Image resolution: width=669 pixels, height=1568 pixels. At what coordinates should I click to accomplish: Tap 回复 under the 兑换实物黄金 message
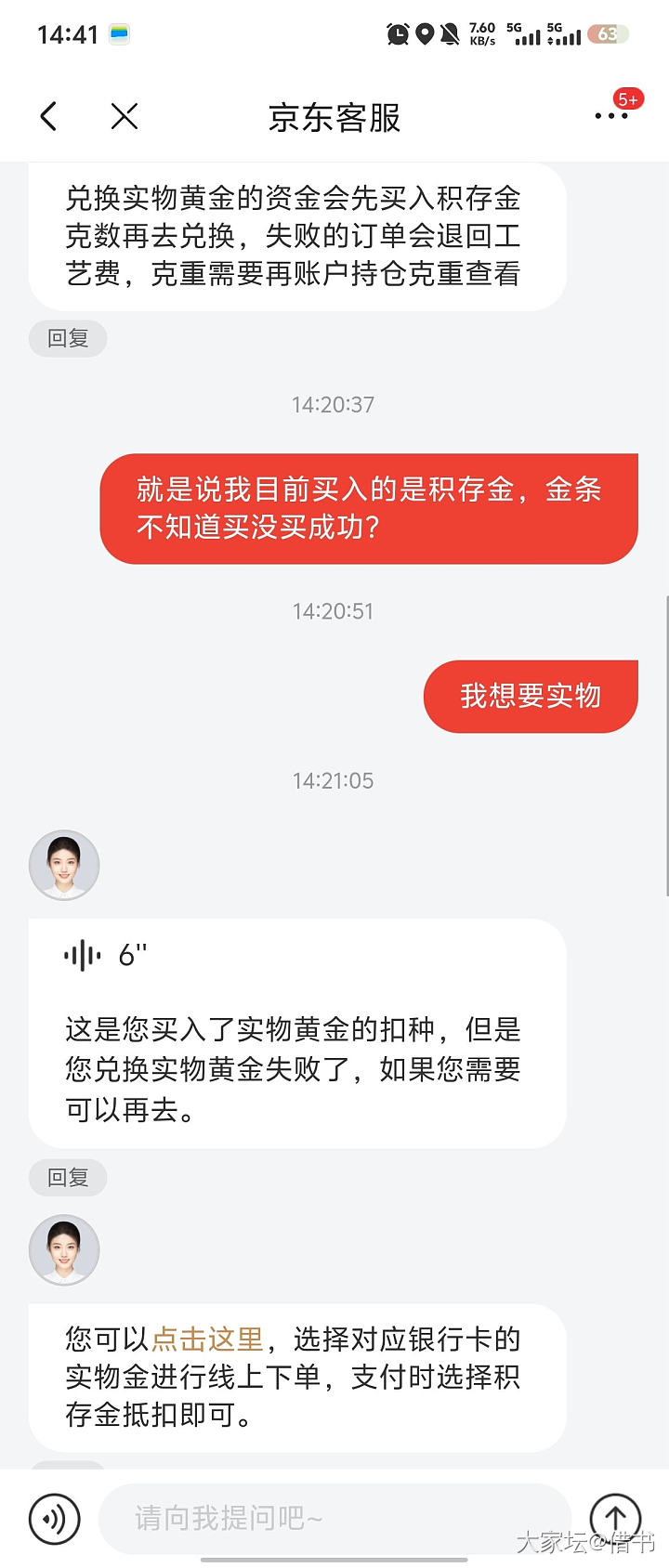click(68, 338)
